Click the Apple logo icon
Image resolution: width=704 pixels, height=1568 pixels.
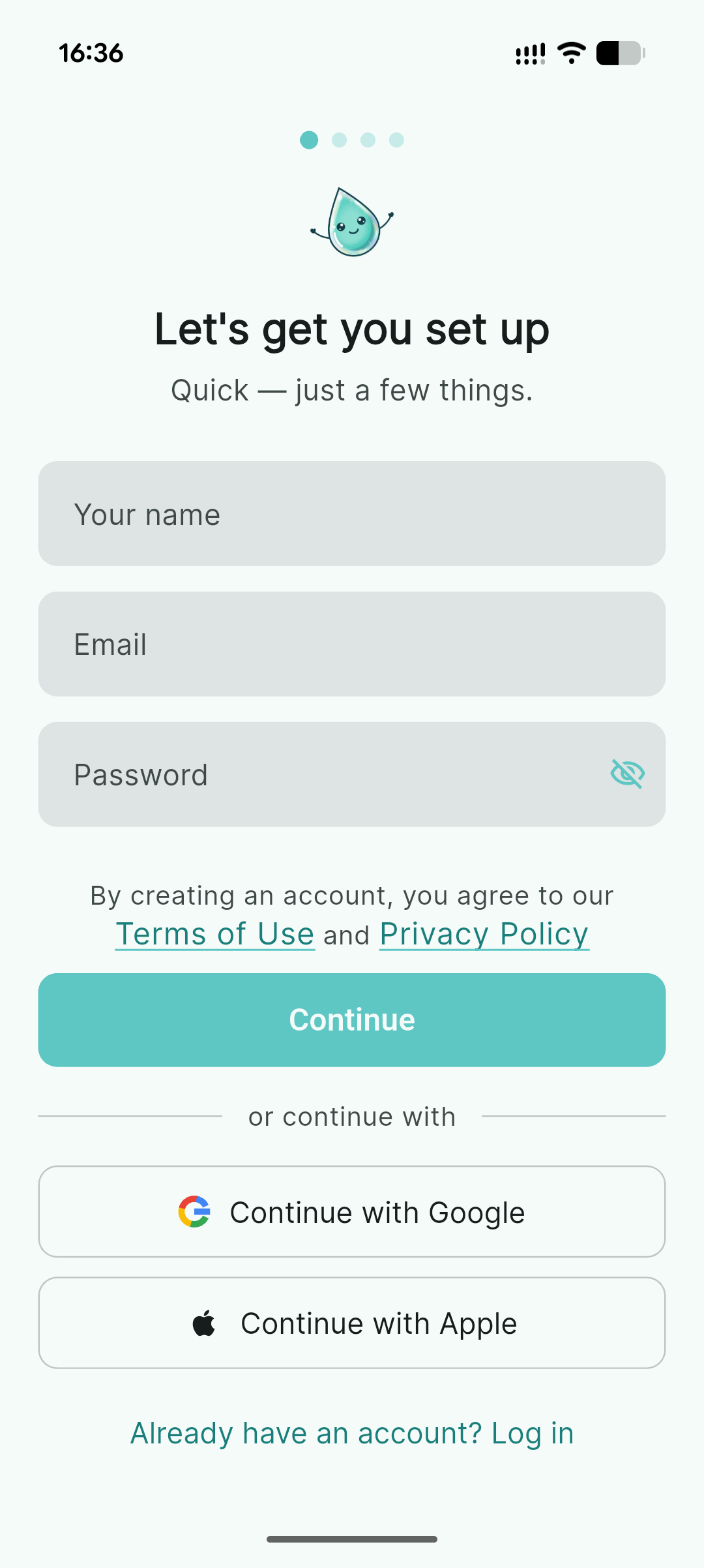coord(204,1323)
